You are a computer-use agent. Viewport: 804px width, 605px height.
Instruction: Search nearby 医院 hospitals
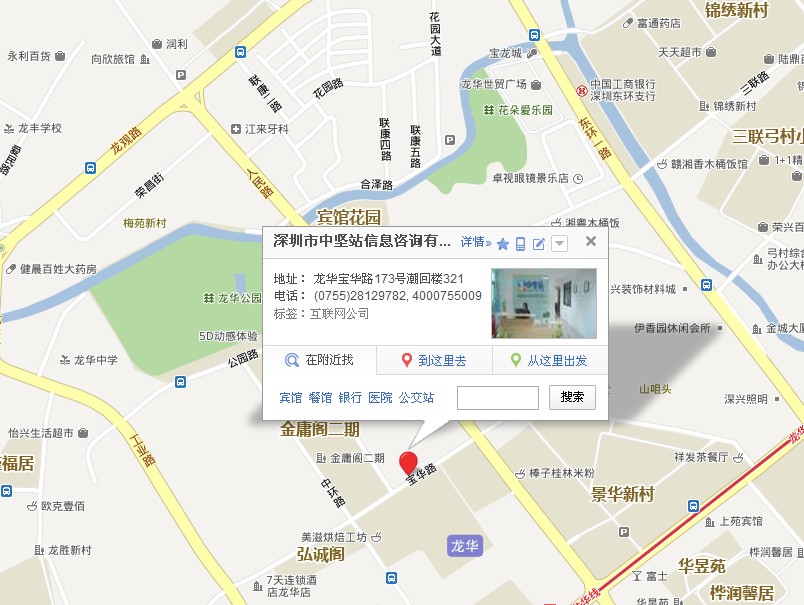pyautogui.click(x=380, y=397)
